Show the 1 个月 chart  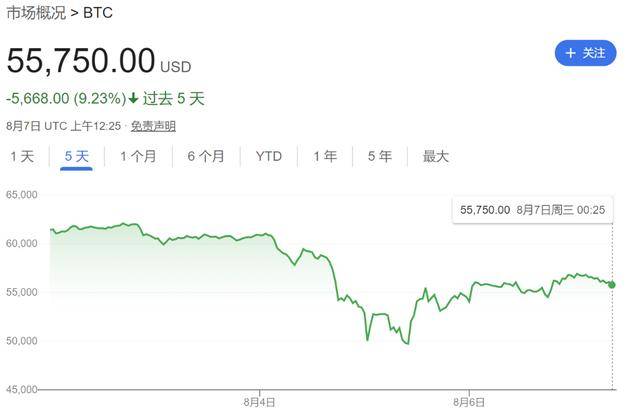click(138, 156)
